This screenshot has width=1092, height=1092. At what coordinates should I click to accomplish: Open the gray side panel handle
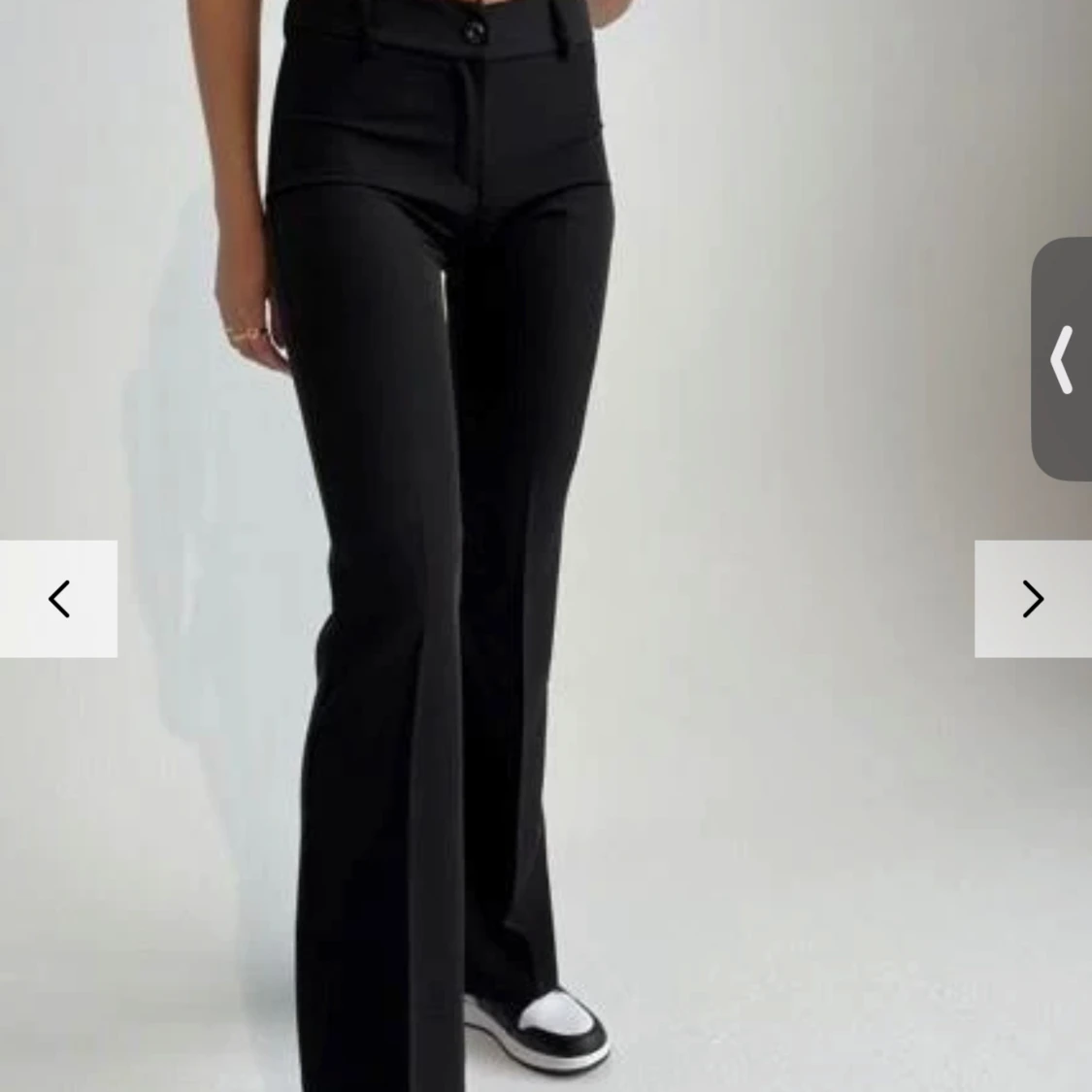1062,359
